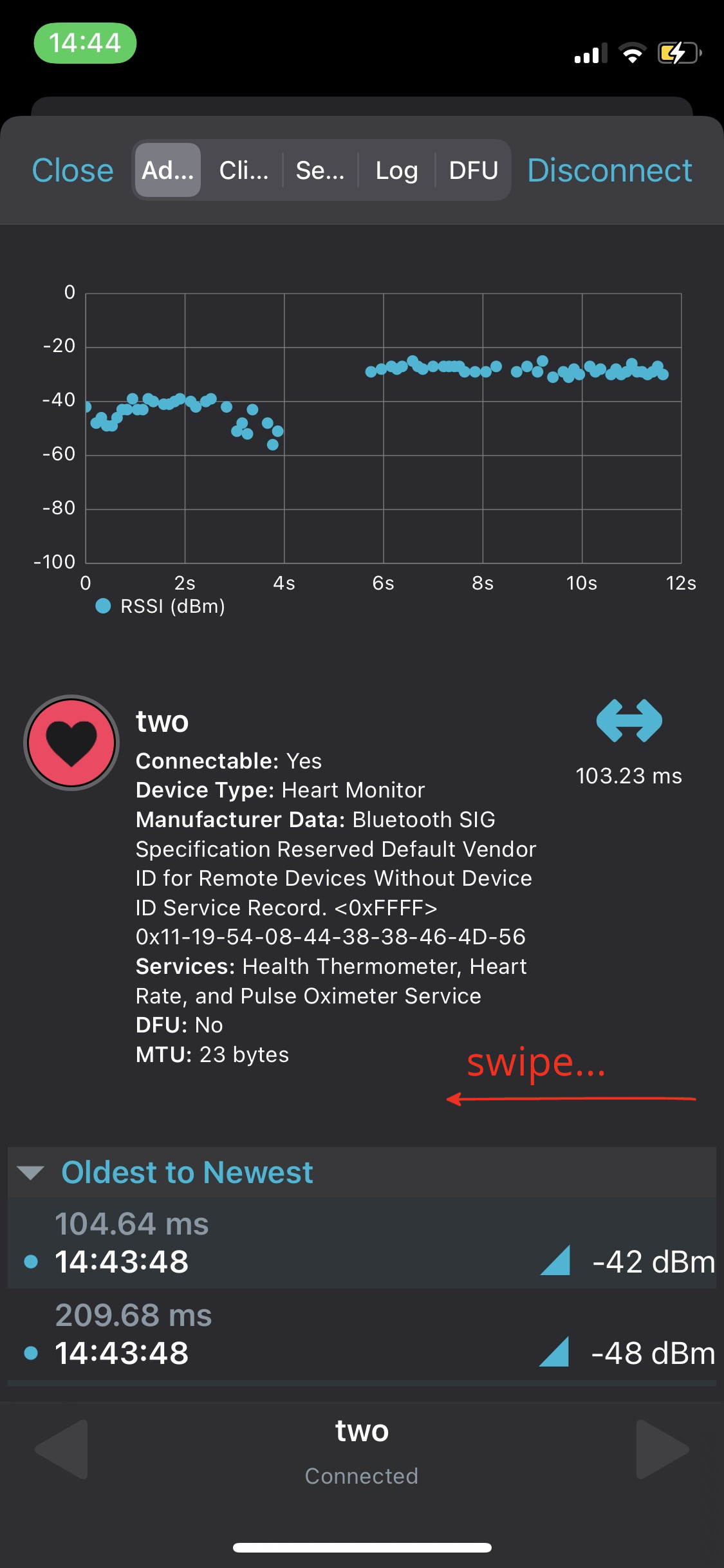
Task: Open the Log tab
Action: point(396,171)
